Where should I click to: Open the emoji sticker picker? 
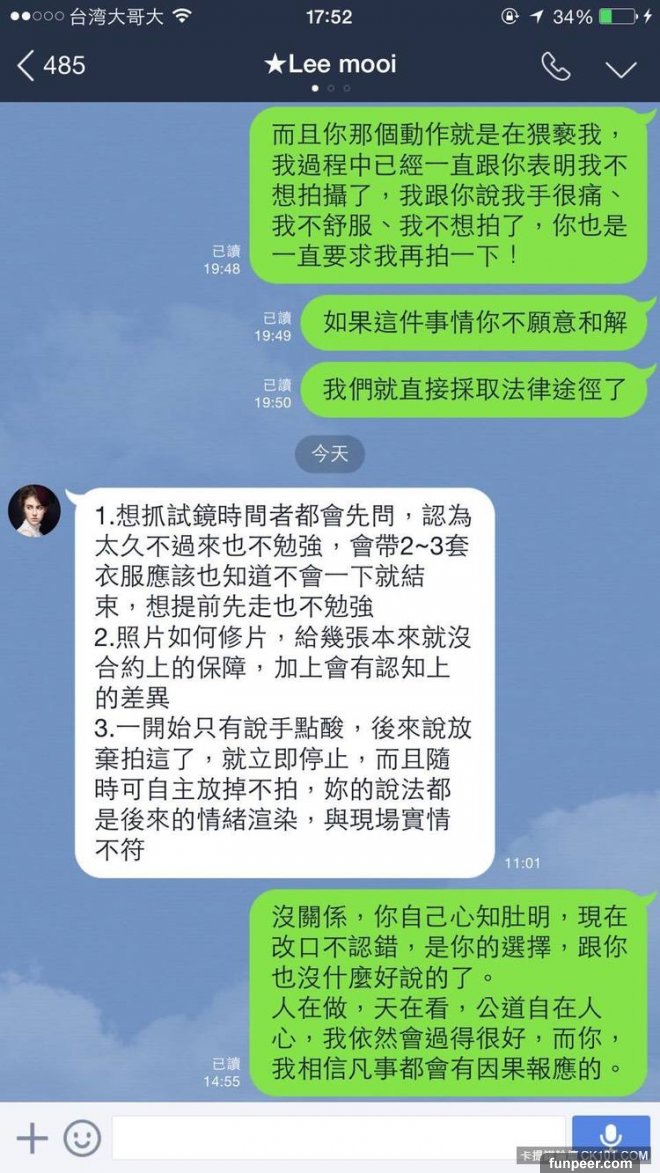coord(82,1138)
